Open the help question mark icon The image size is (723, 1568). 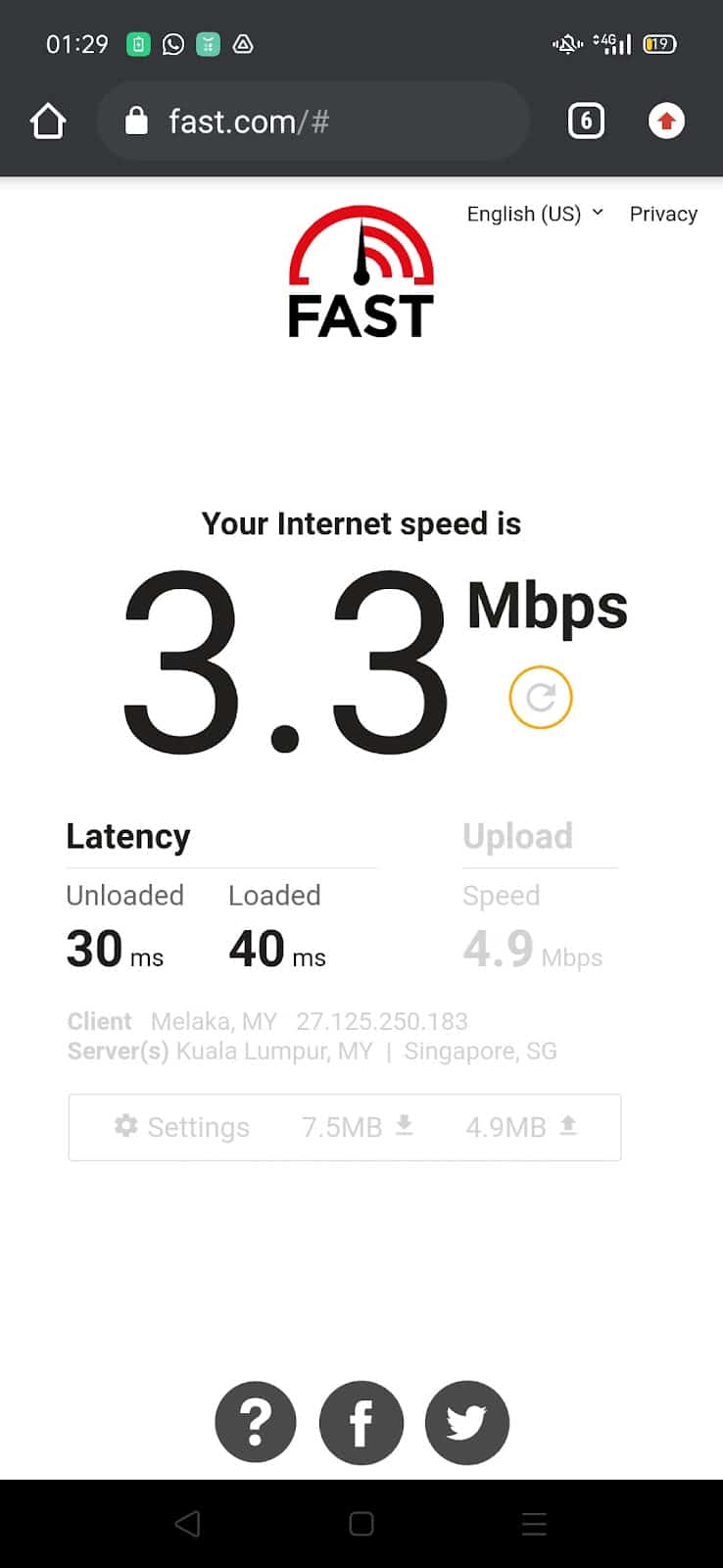[256, 1423]
